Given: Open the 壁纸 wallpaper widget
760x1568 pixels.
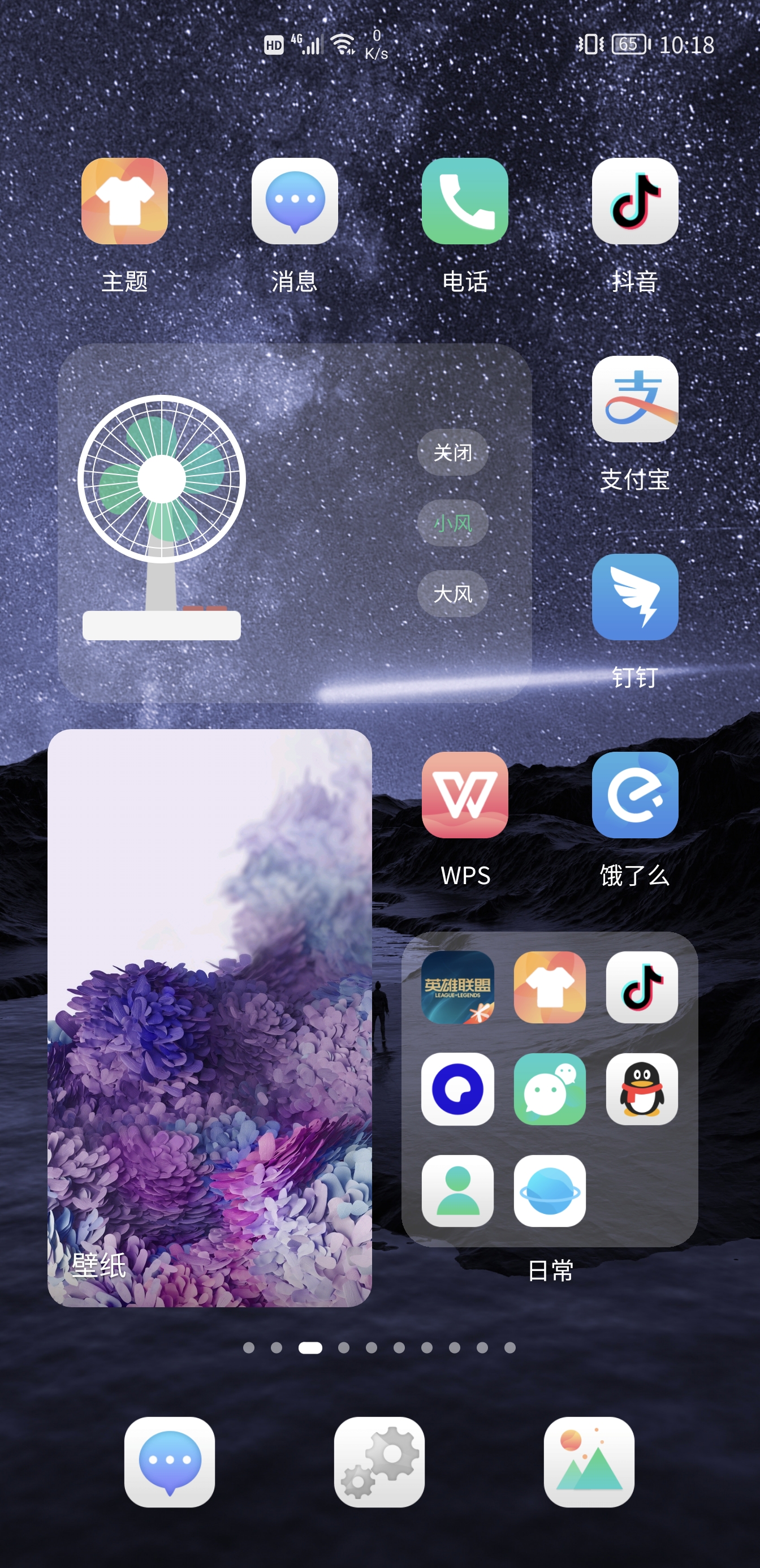Looking at the screenshot, I should point(209,1018).
